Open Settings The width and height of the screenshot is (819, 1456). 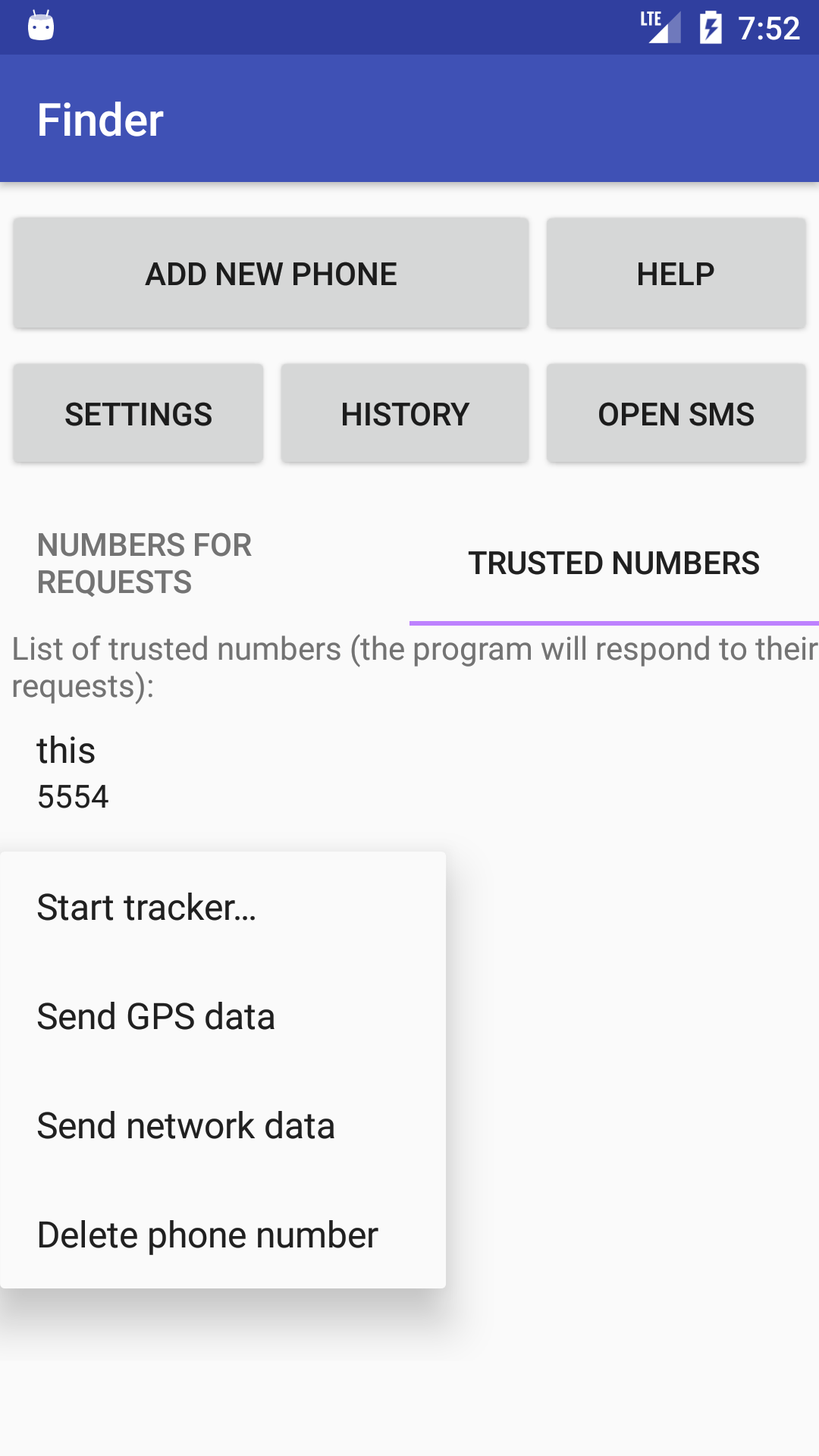(138, 414)
